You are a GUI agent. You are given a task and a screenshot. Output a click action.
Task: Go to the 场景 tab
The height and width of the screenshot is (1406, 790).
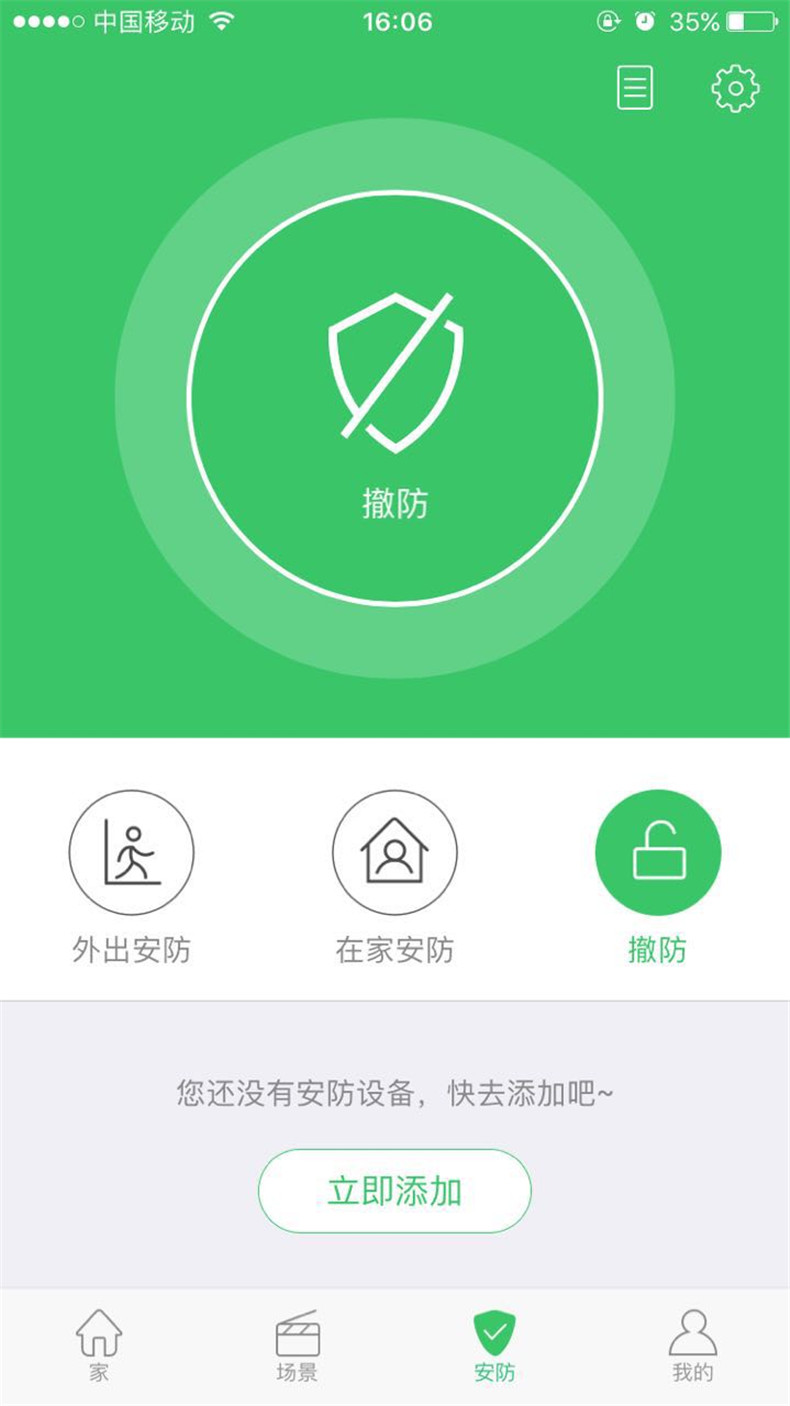pos(297,1345)
